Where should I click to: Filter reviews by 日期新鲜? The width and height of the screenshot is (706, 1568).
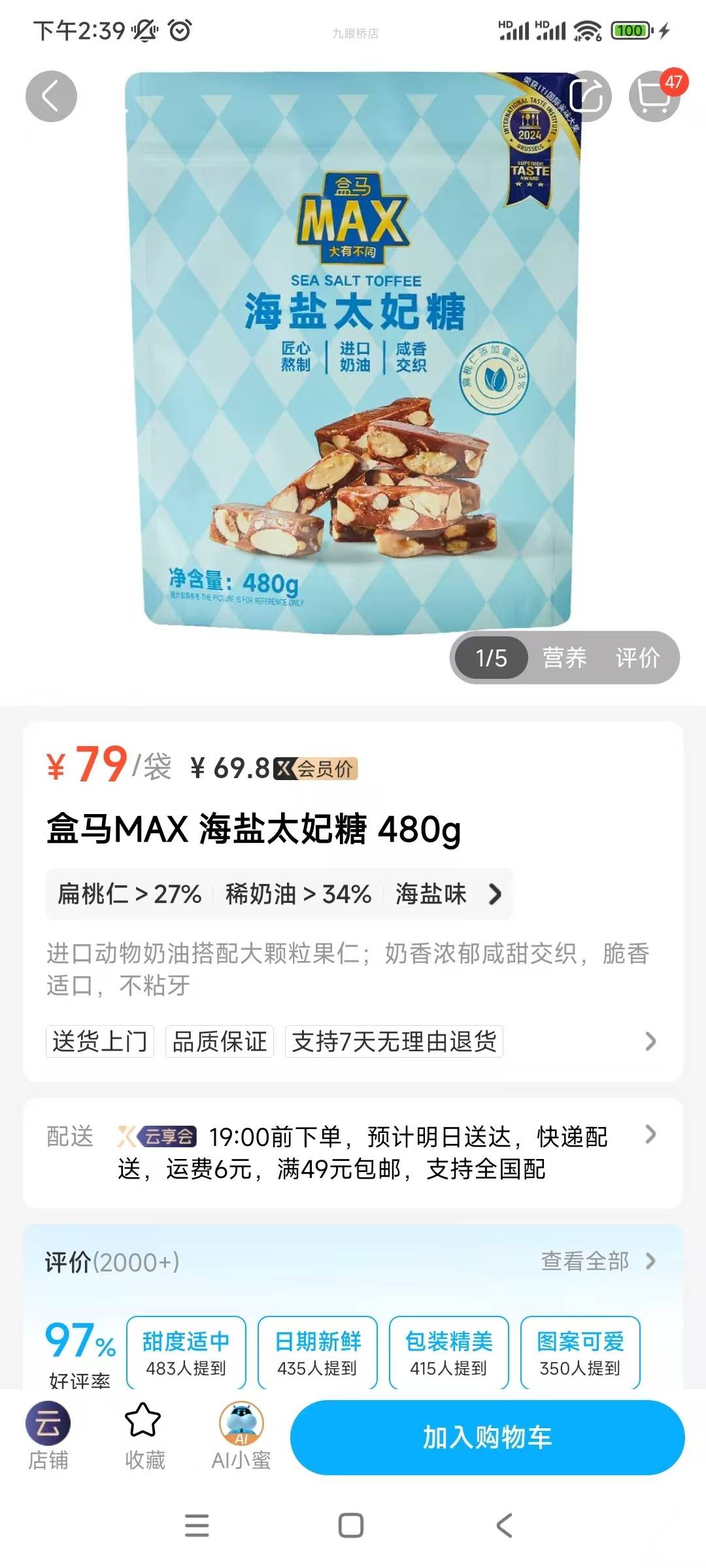(x=318, y=1352)
